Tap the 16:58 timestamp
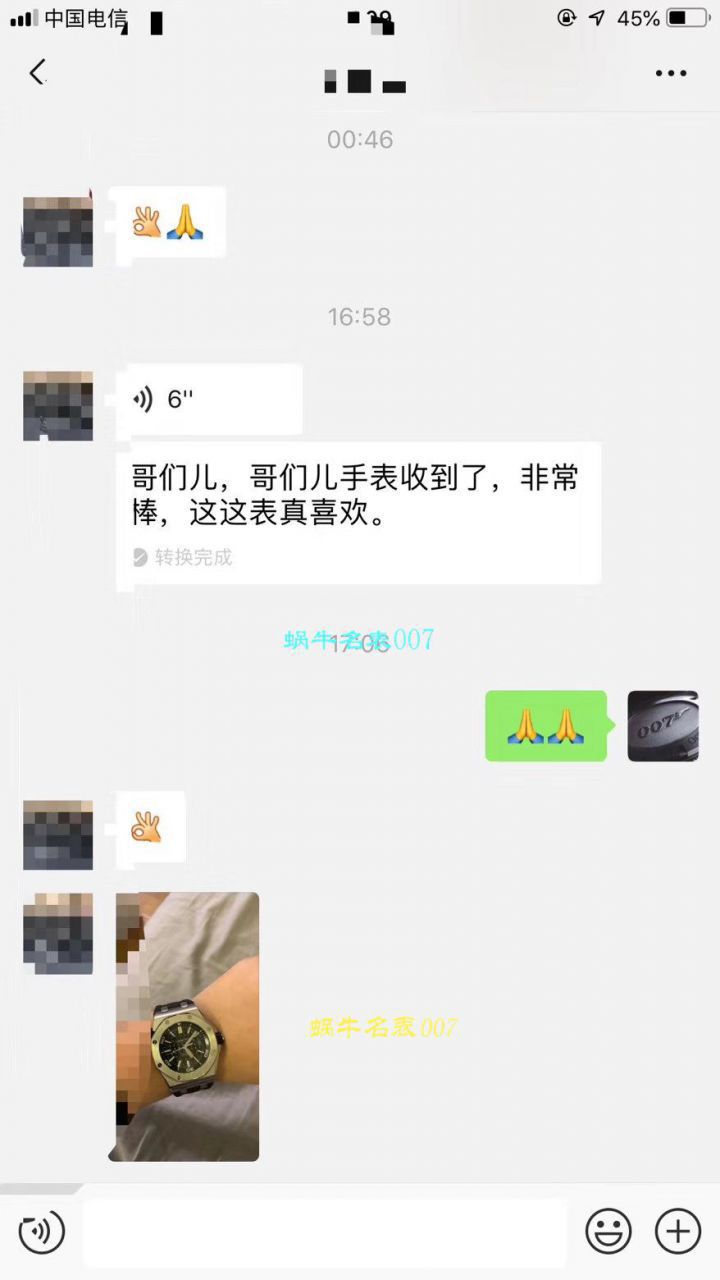 [360, 317]
